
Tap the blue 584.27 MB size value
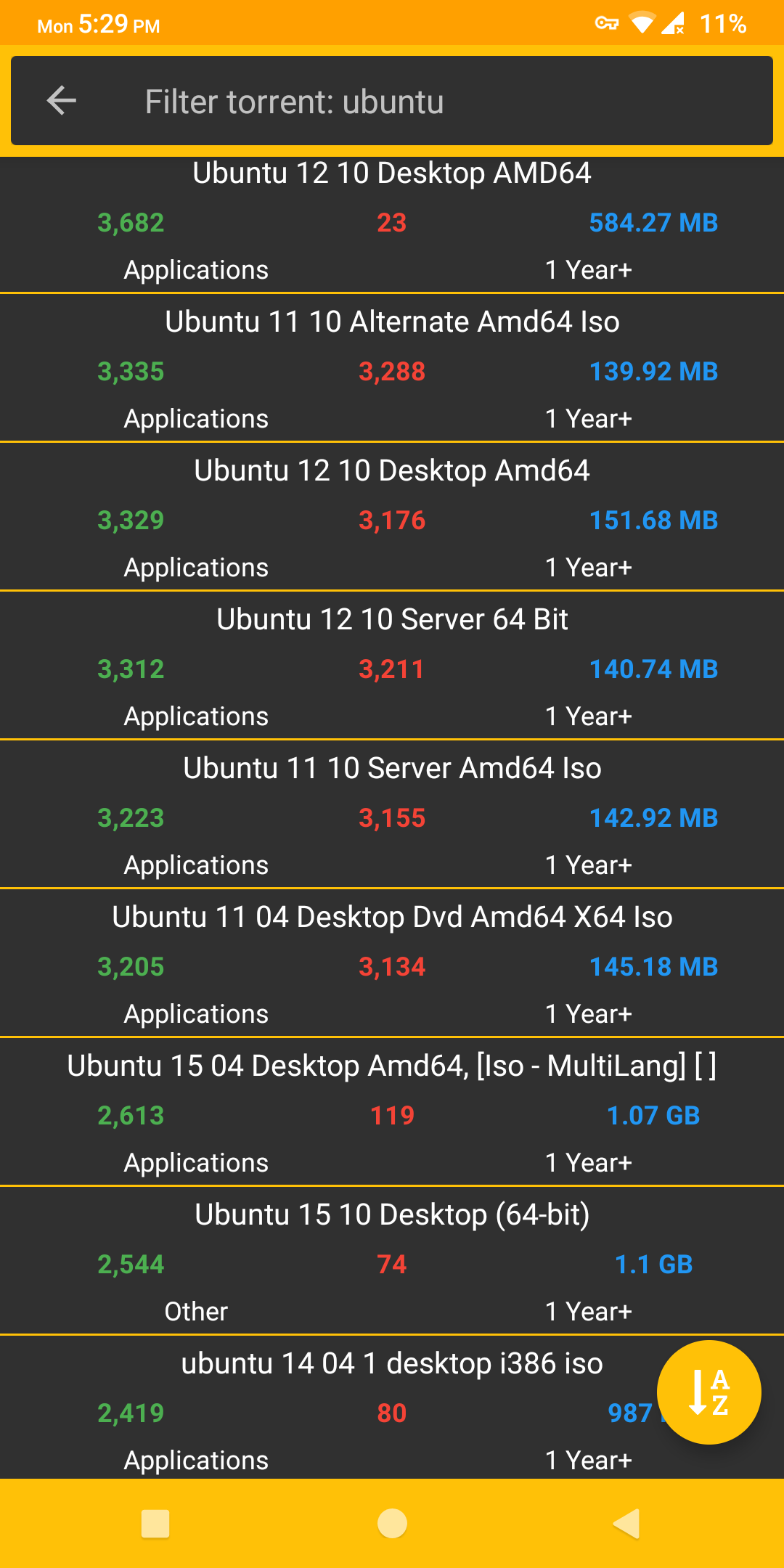653,223
